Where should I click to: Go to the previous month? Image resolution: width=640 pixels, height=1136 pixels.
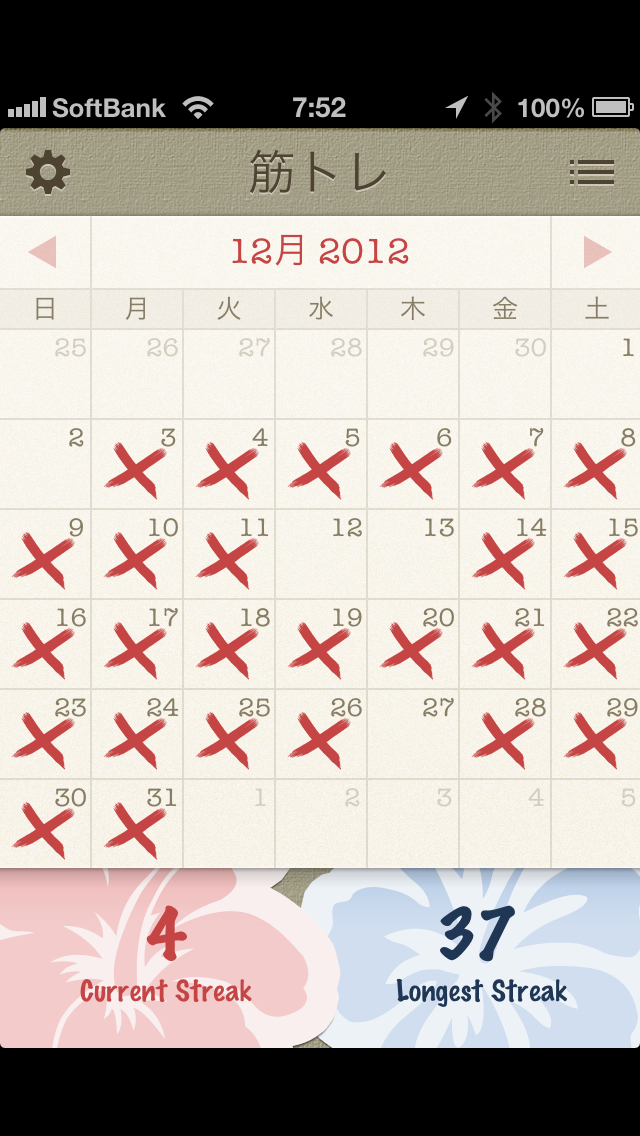pos(43,252)
